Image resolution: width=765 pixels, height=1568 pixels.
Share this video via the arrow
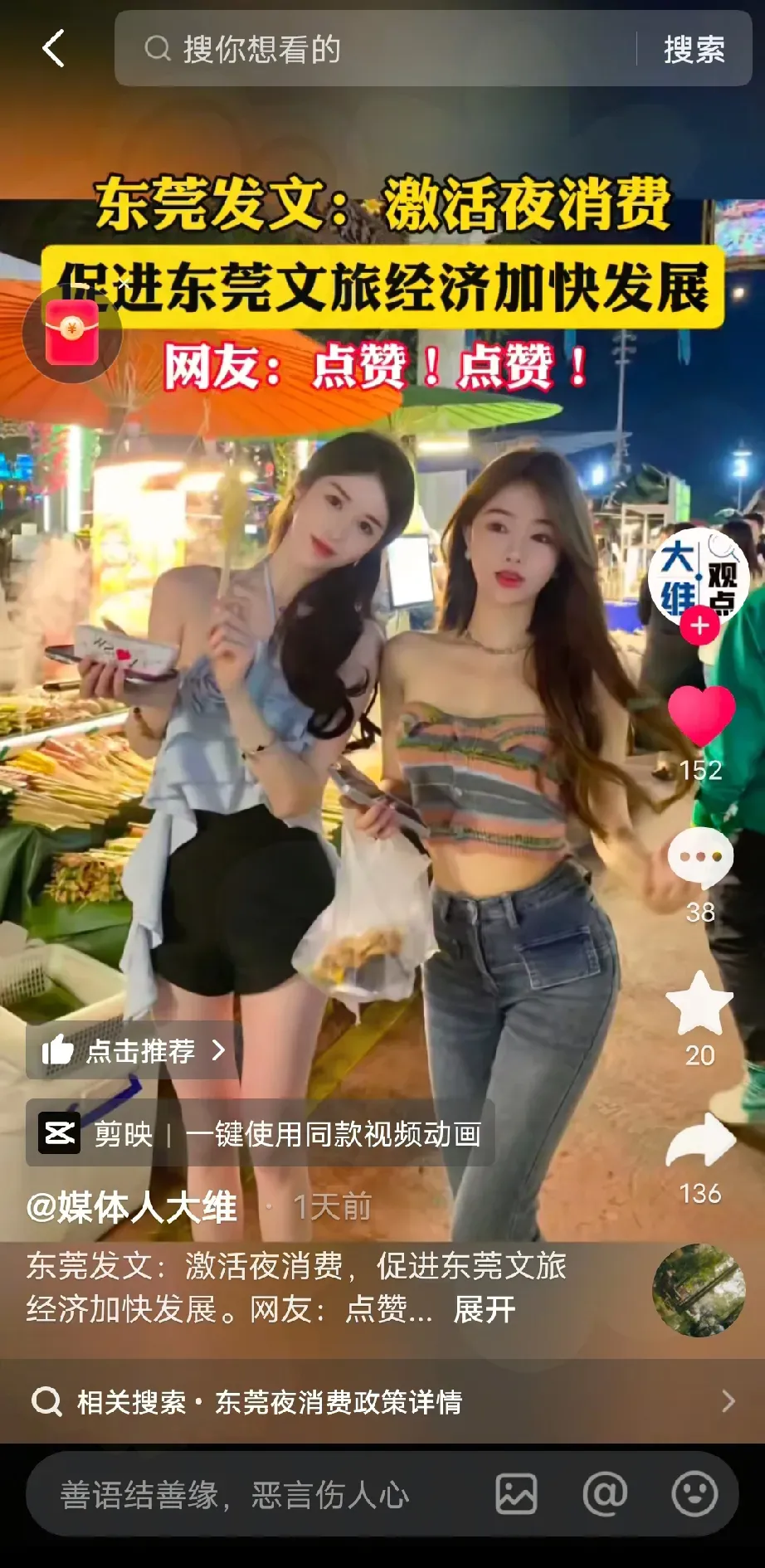click(700, 1143)
